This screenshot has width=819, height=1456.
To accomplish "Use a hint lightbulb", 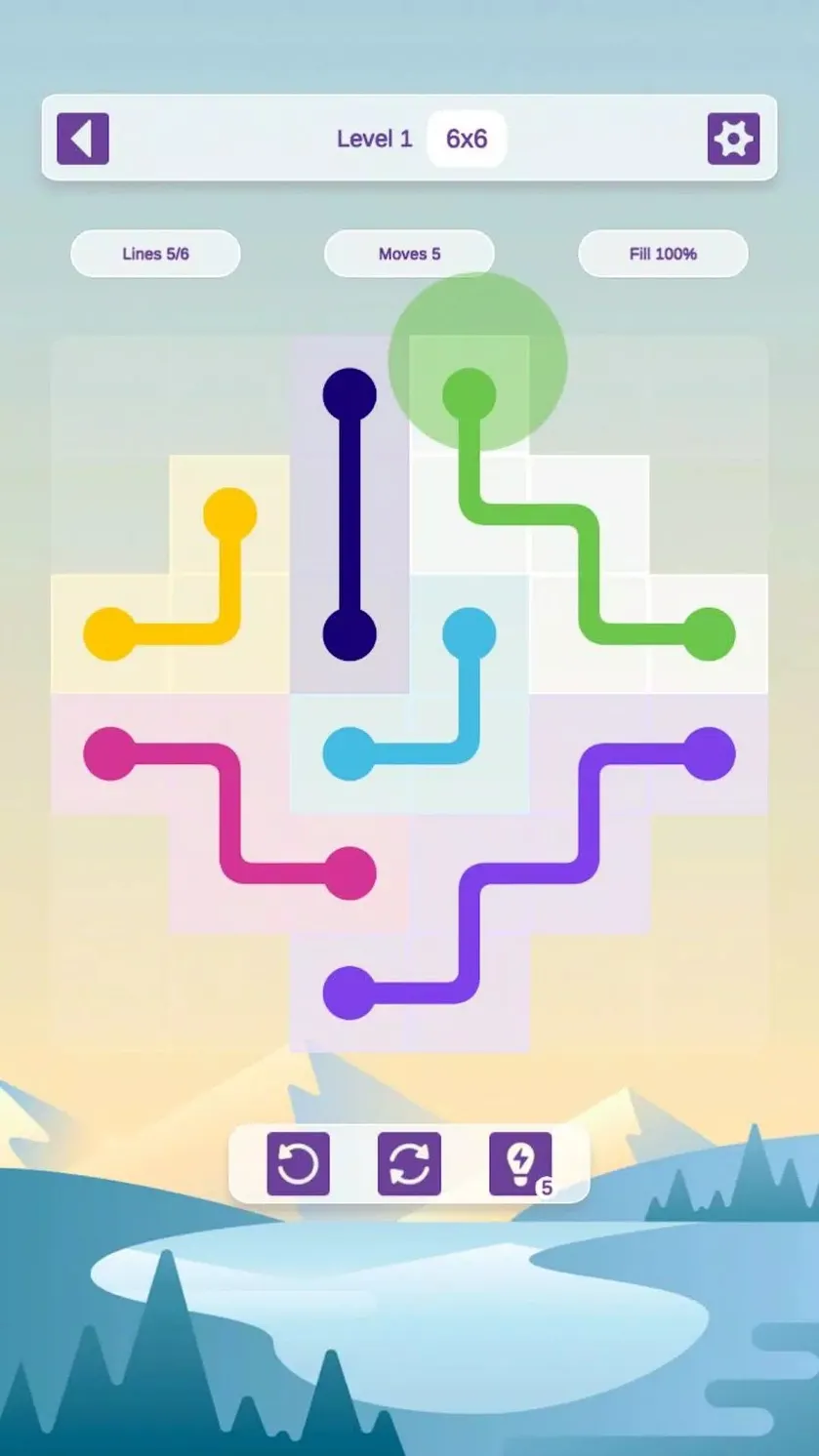I will [520, 1163].
